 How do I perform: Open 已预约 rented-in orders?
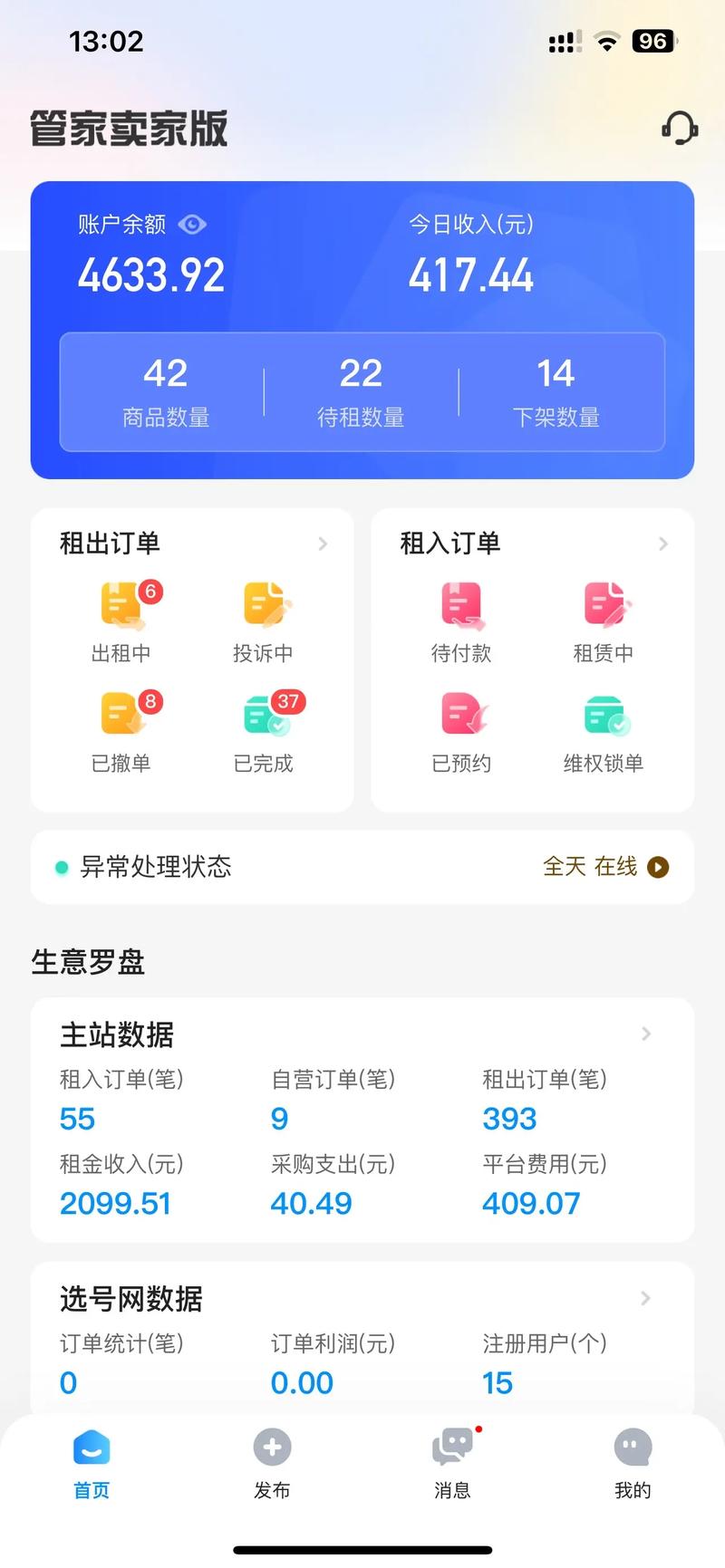pos(461,732)
